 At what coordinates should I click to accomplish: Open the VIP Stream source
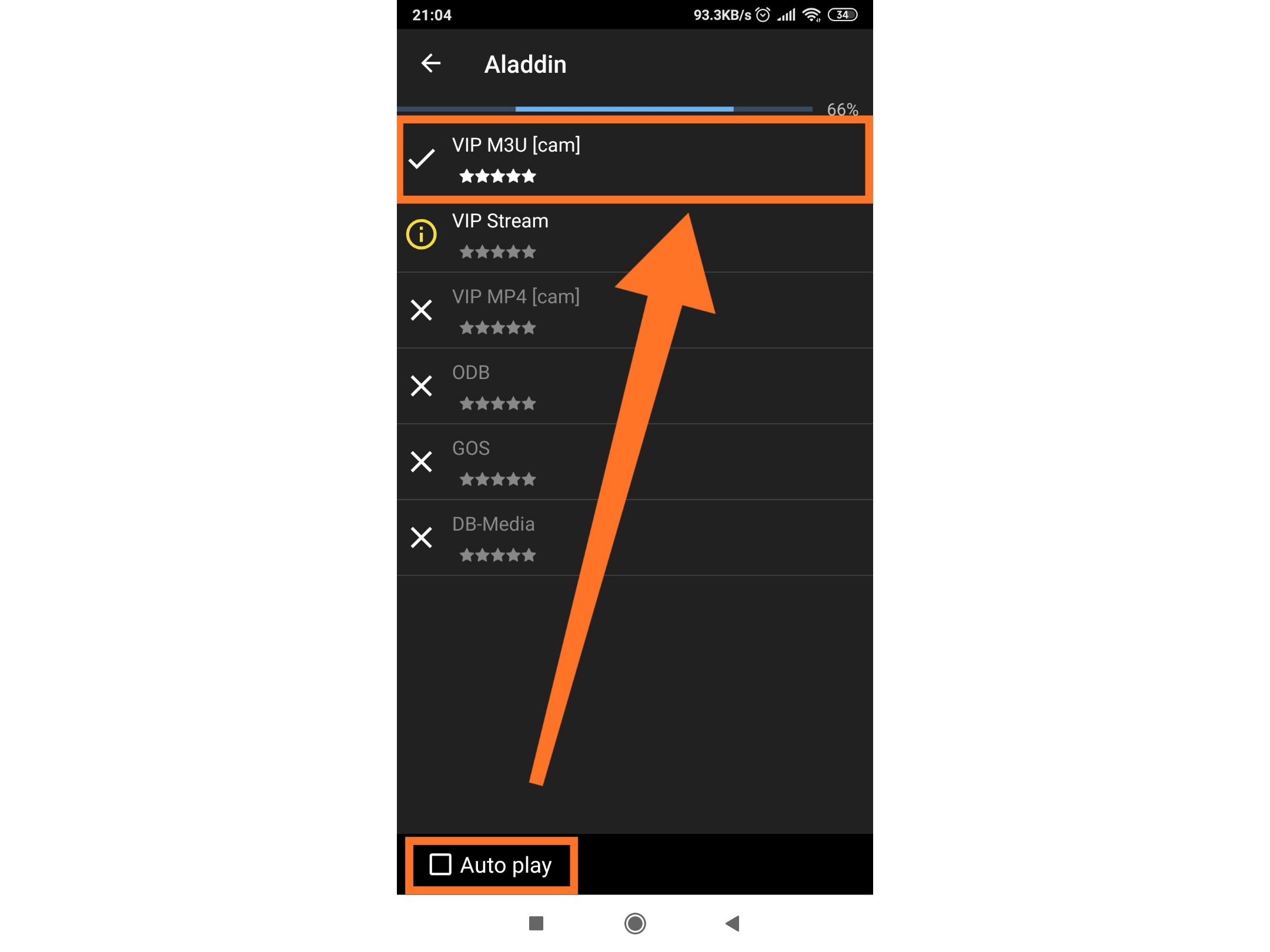(634, 235)
